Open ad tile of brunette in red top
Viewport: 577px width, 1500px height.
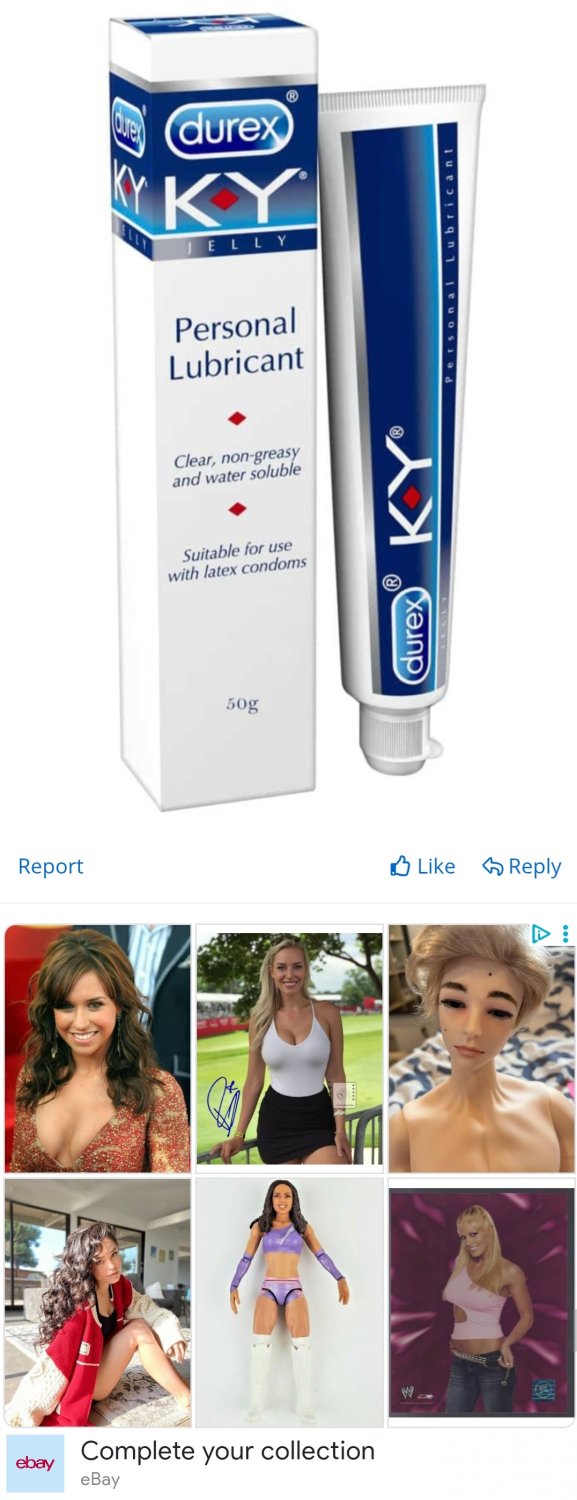(97, 1048)
